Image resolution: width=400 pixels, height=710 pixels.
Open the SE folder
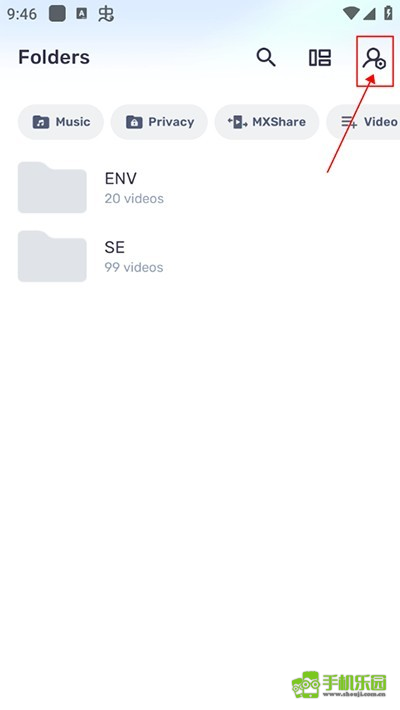tap(200, 256)
